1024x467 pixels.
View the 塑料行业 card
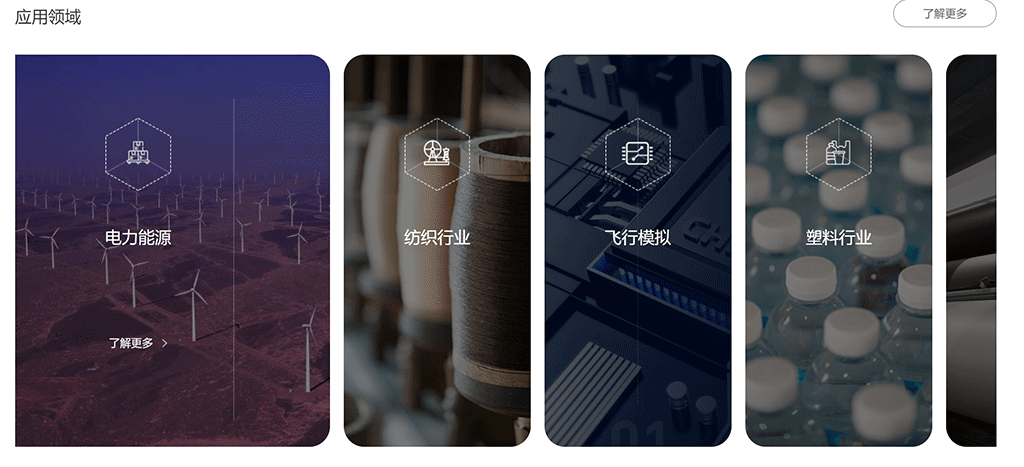(838, 250)
